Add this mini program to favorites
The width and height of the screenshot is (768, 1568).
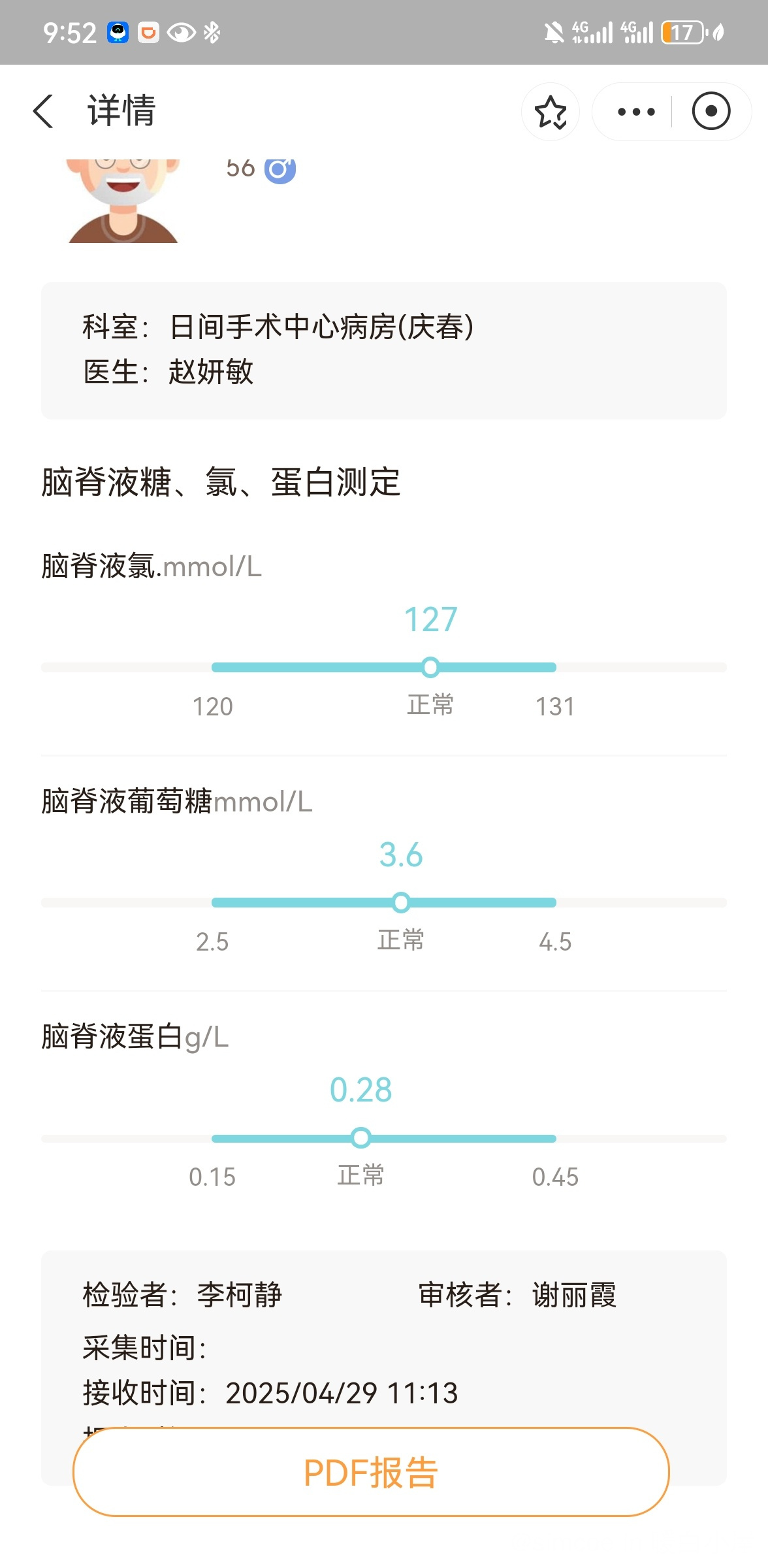(x=551, y=112)
